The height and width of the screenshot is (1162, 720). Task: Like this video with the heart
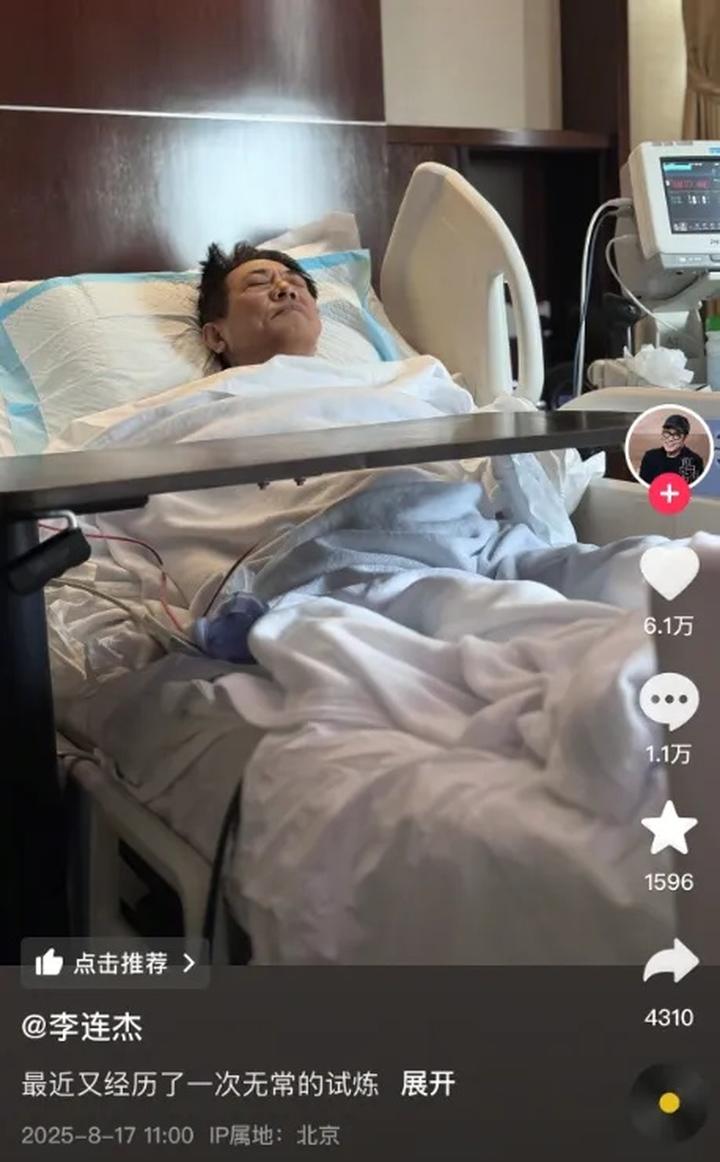tap(669, 574)
